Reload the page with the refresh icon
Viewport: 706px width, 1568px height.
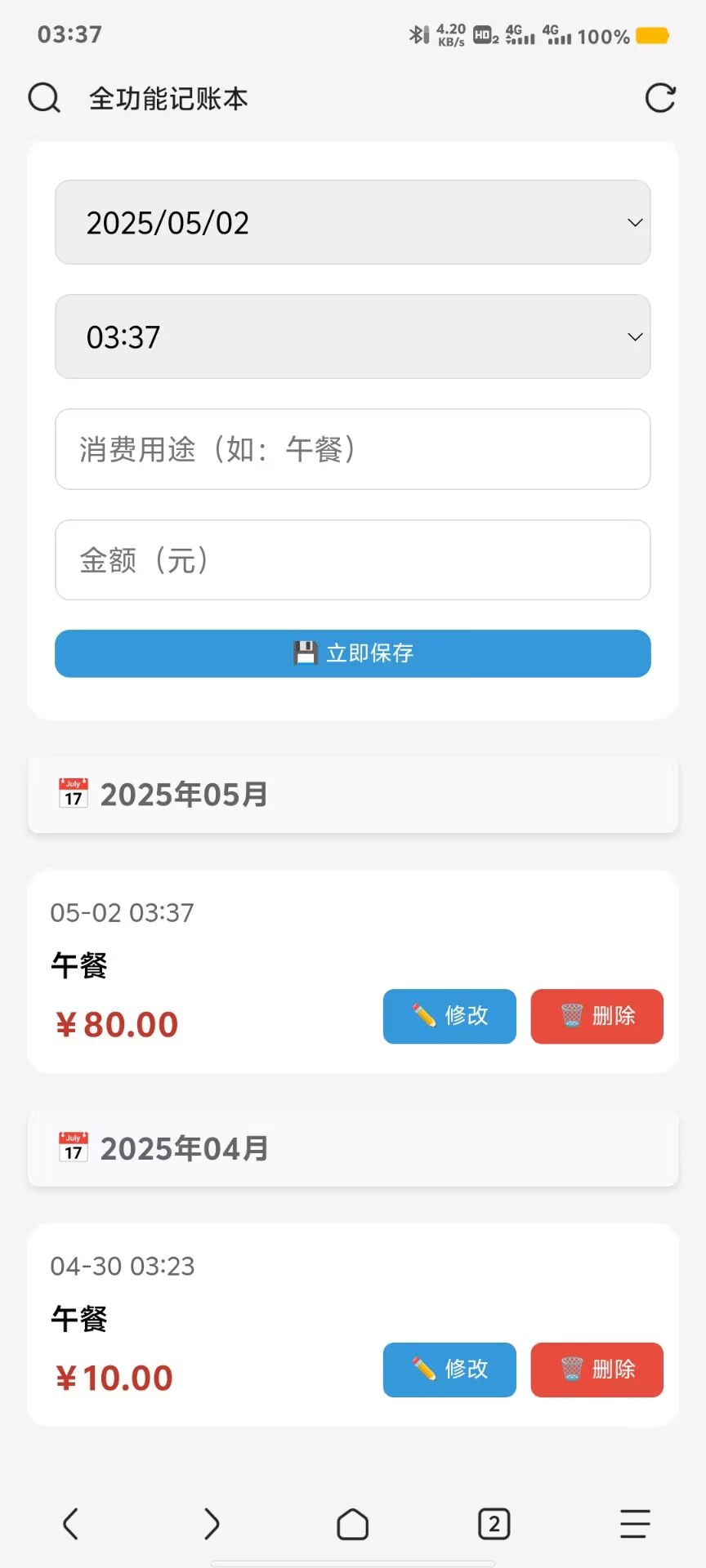(x=660, y=99)
